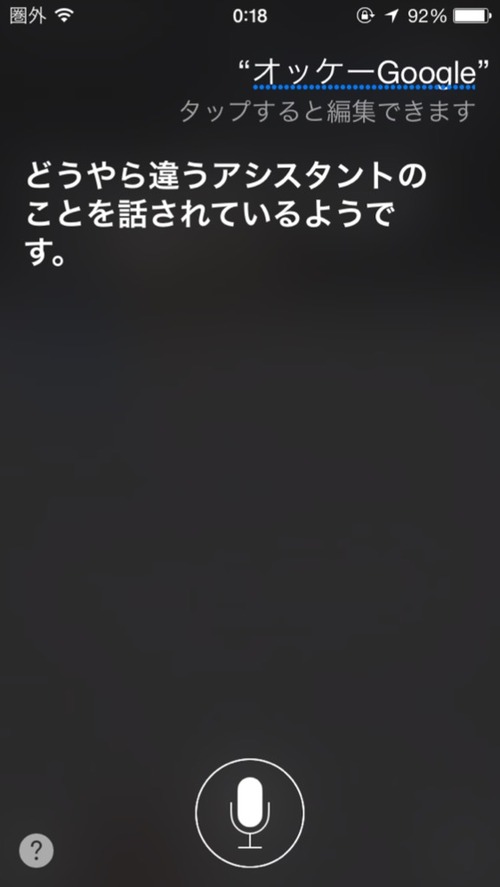Open the question mark help icon
Screen dimensions: 500x887
(36, 850)
